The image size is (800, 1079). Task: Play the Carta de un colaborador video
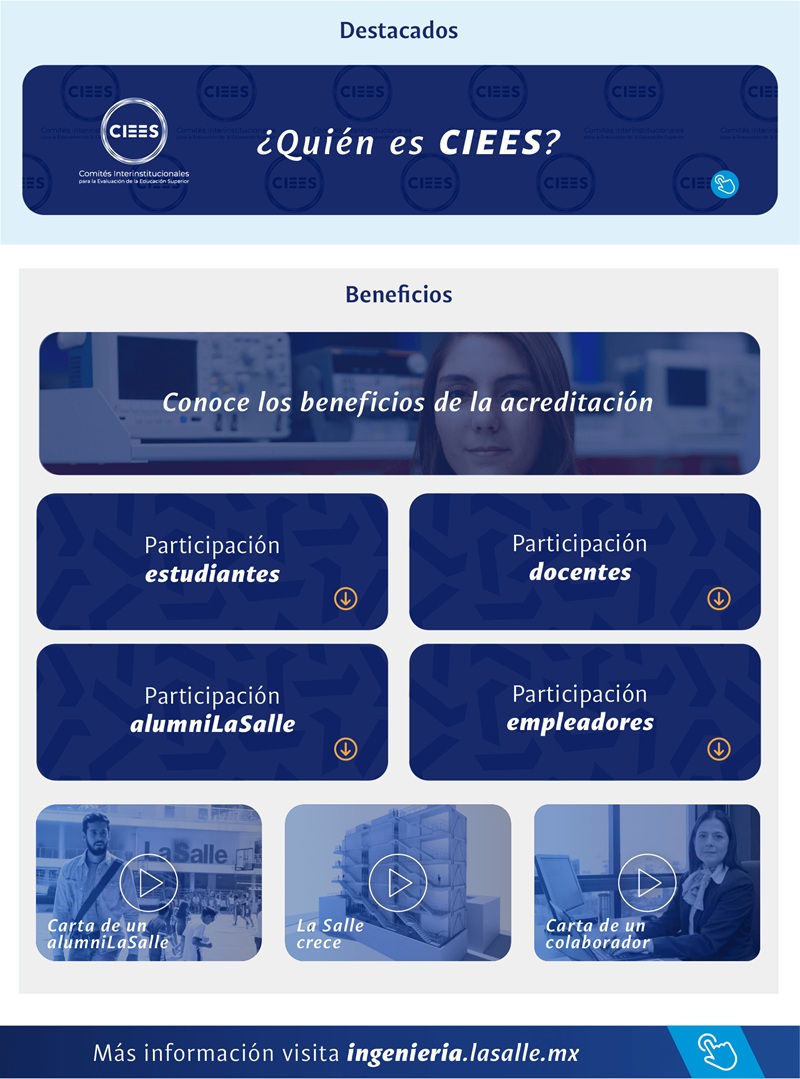647,883
